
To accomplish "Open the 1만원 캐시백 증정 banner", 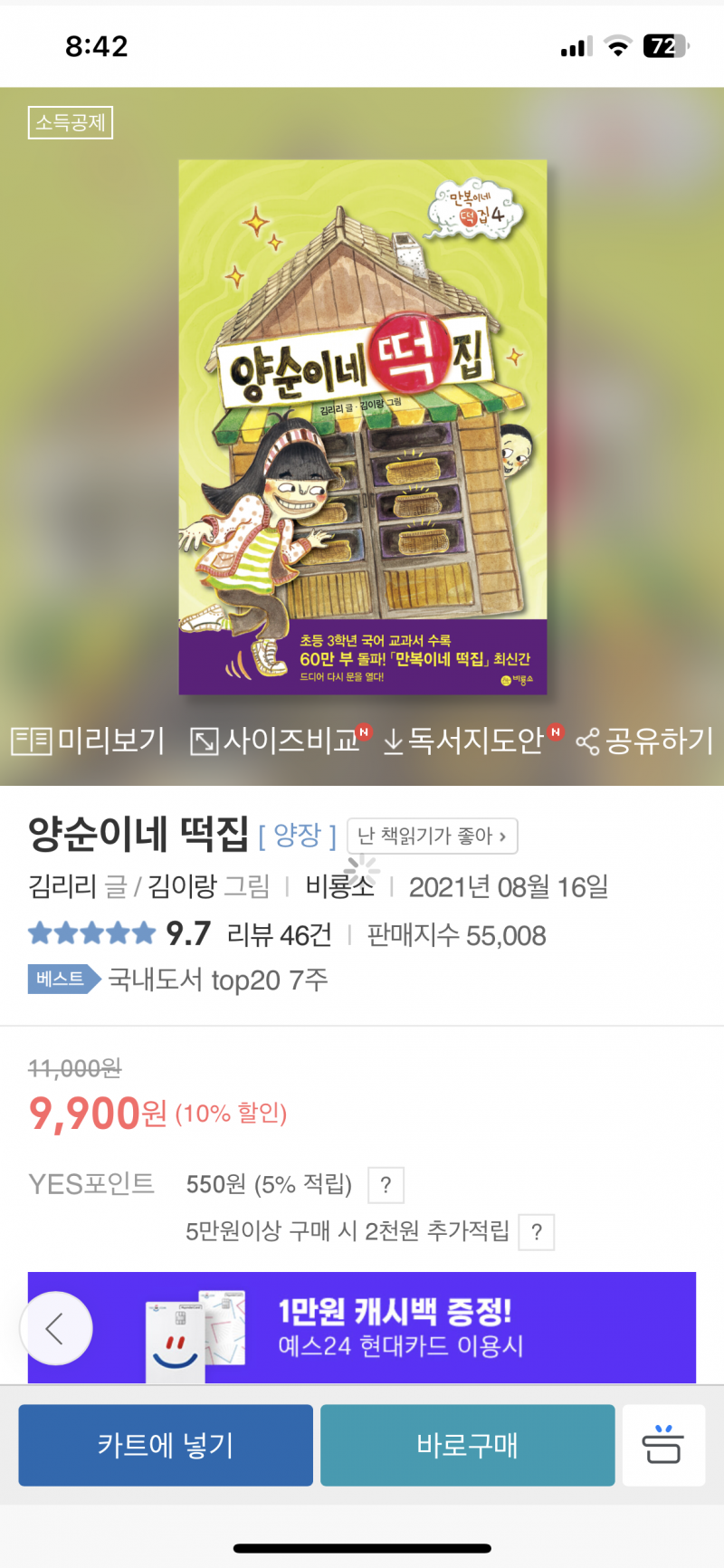I will 398,1327.
